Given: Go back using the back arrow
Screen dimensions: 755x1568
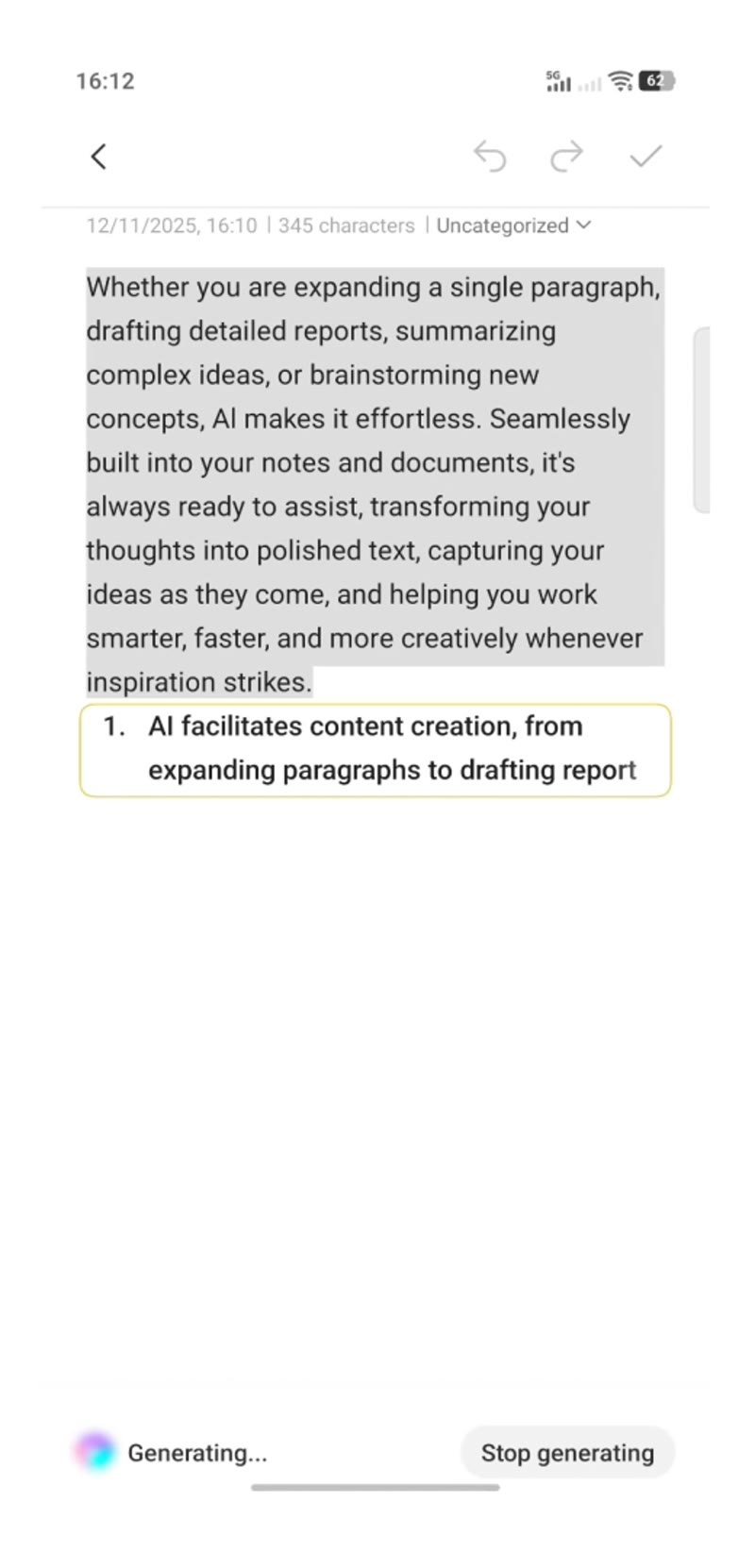Looking at the screenshot, I should click(x=98, y=157).
